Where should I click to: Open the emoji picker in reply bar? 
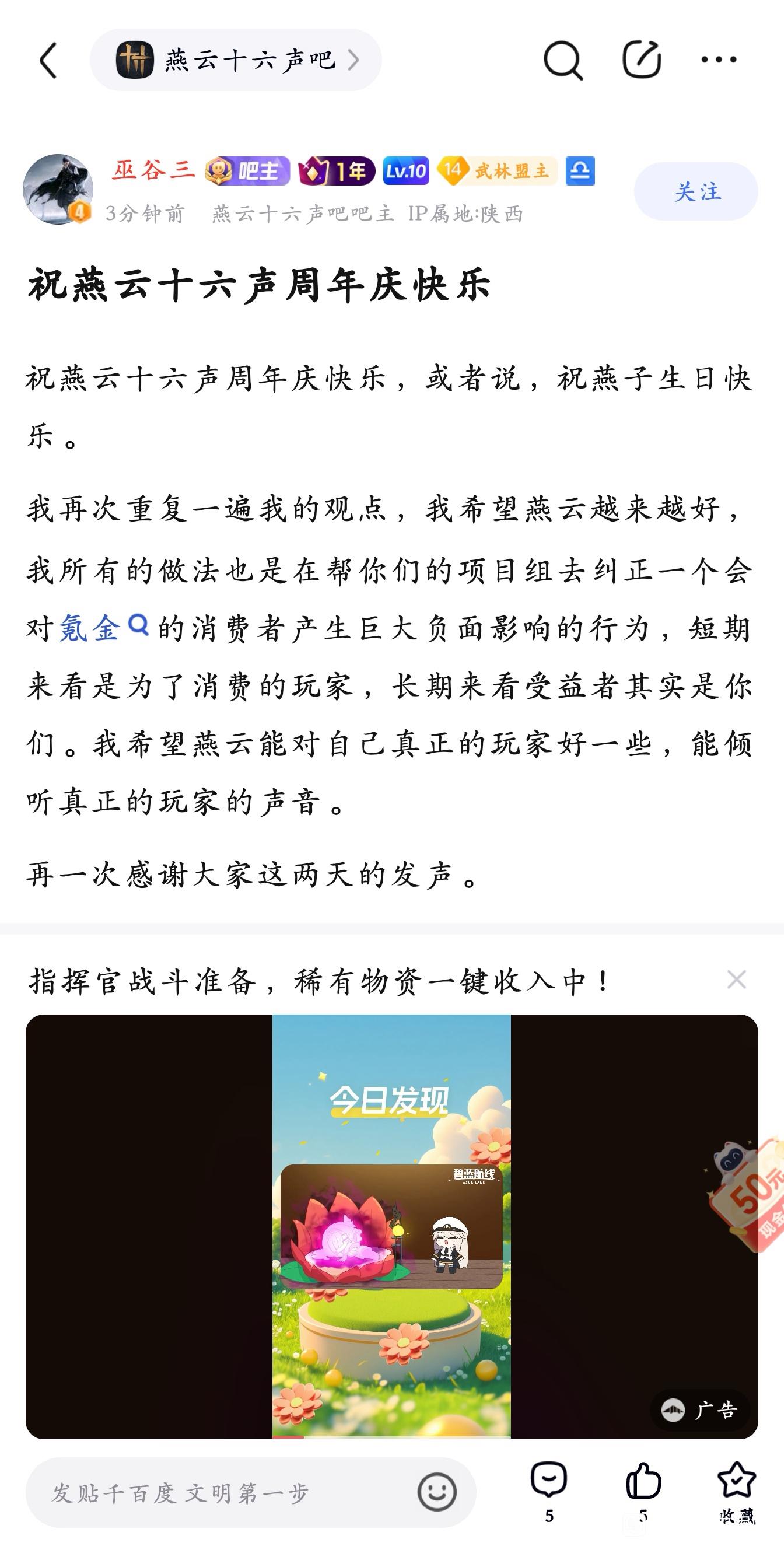[436, 1492]
